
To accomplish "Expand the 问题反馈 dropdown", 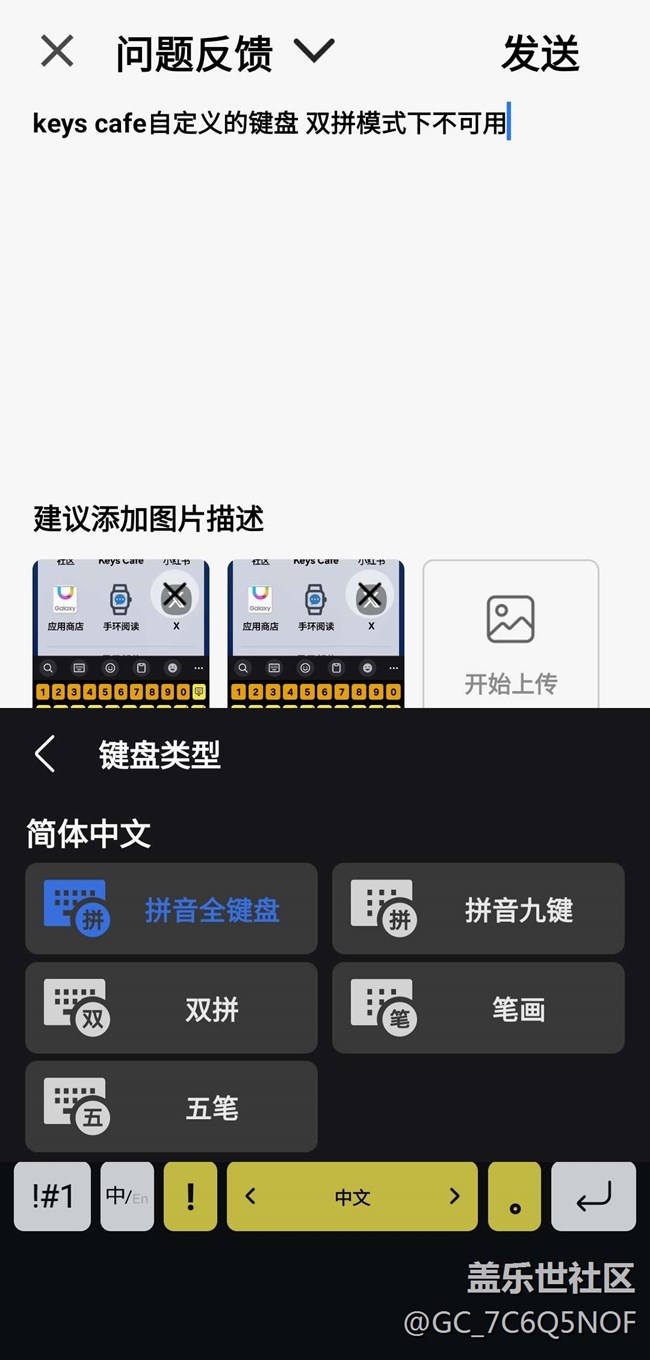I will point(314,51).
